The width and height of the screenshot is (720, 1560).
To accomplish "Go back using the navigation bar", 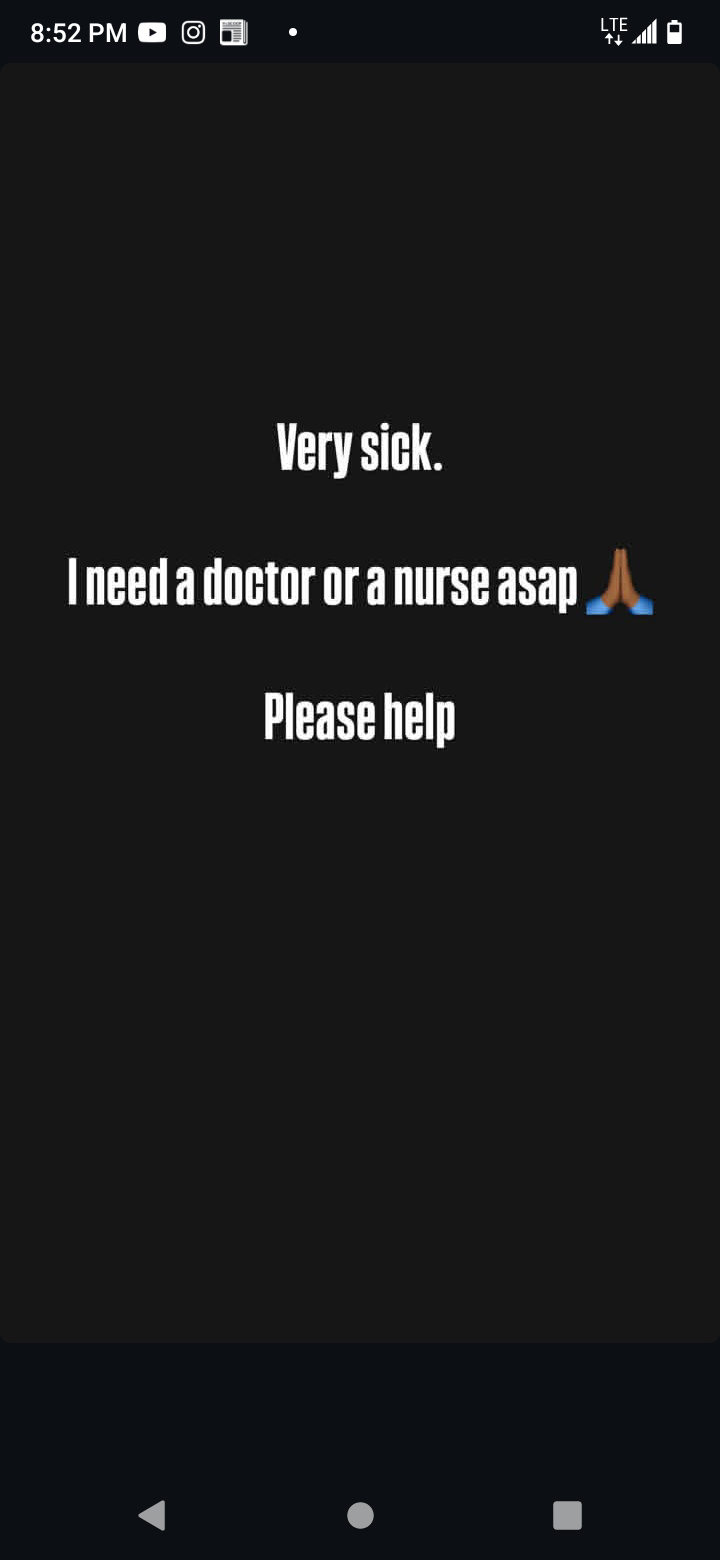I will [152, 1515].
